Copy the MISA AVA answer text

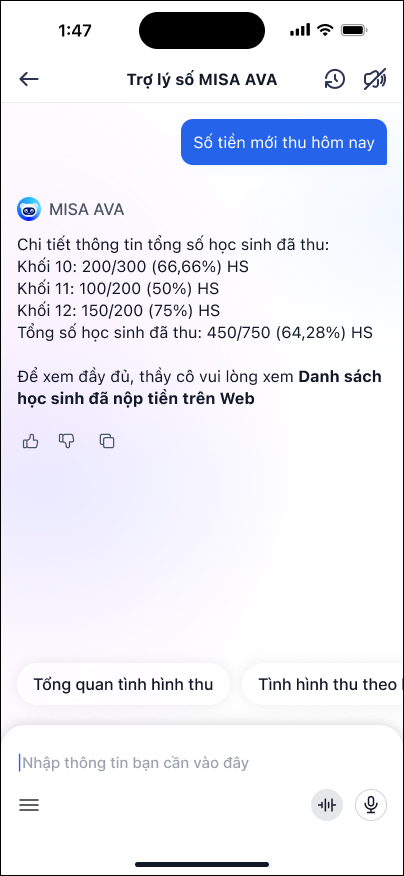(x=107, y=441)
